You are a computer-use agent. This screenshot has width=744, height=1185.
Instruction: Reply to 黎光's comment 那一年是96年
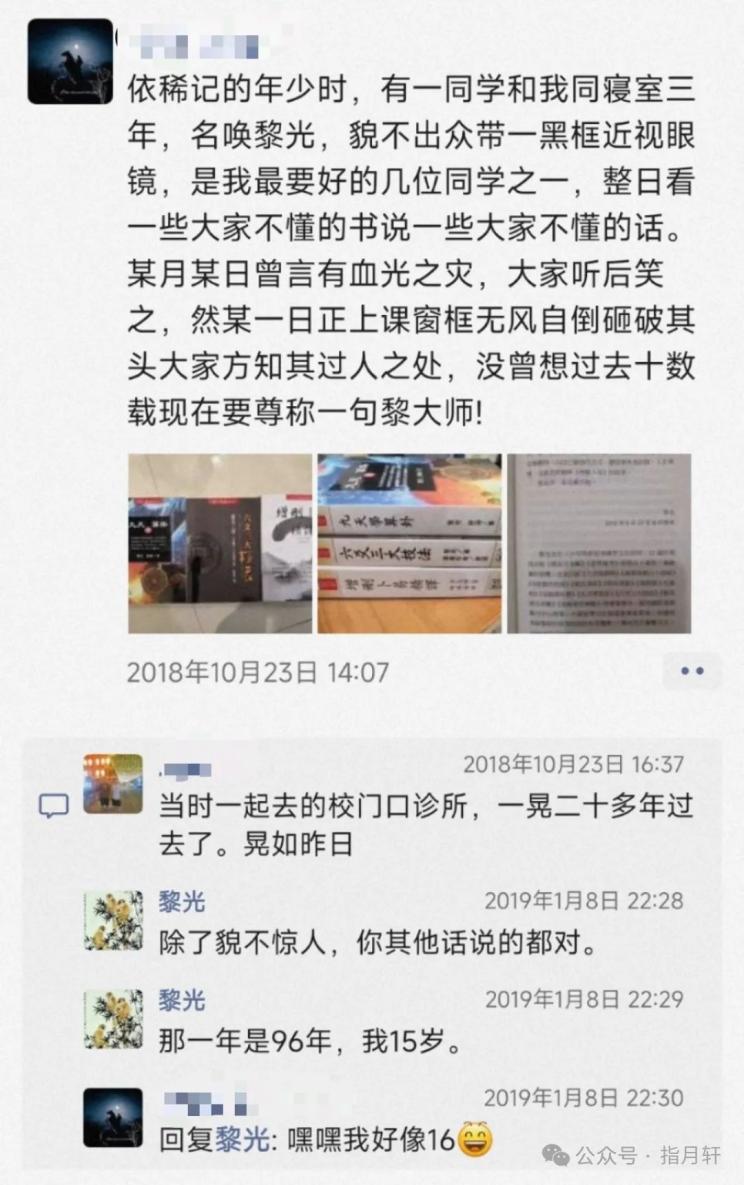click(x=308, y=1043)
